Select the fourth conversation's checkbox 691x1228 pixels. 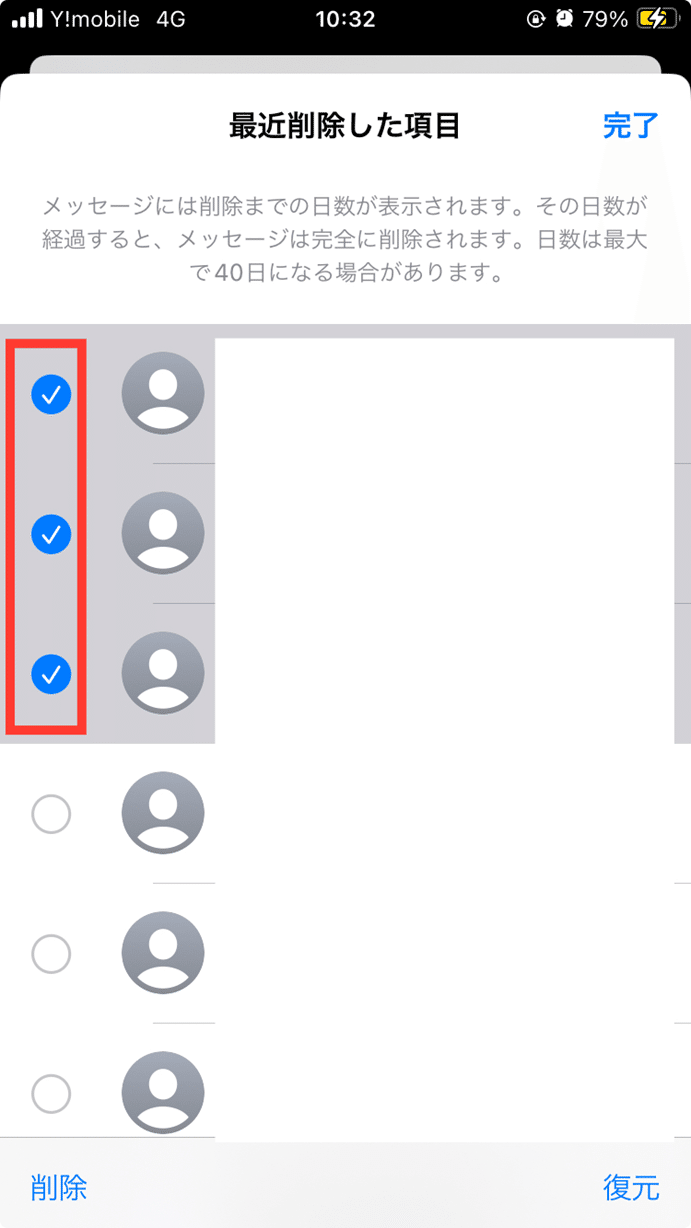coord(51,815)
